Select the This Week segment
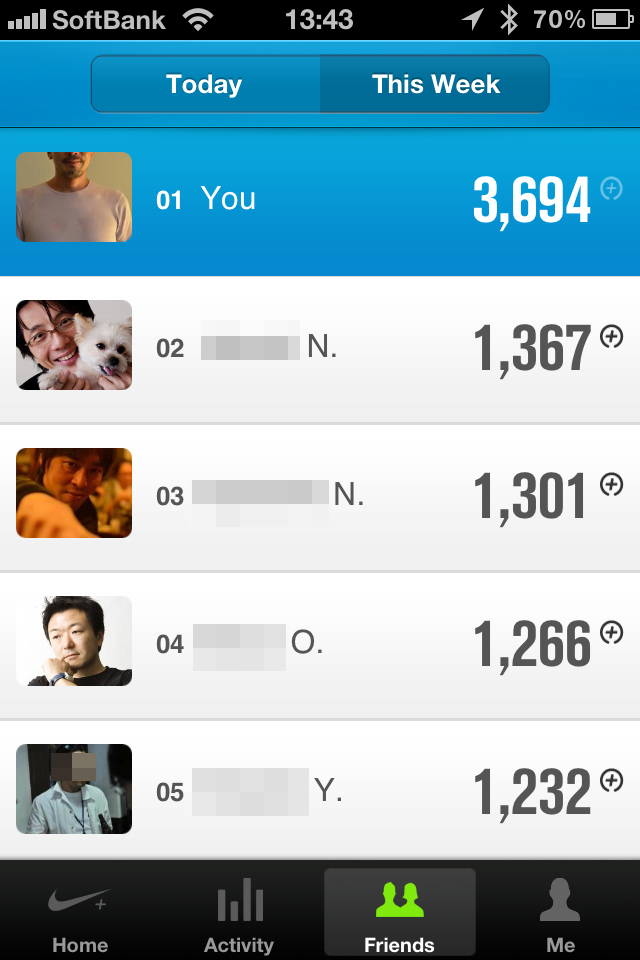 pyautogui.click(x=435, y=84)
